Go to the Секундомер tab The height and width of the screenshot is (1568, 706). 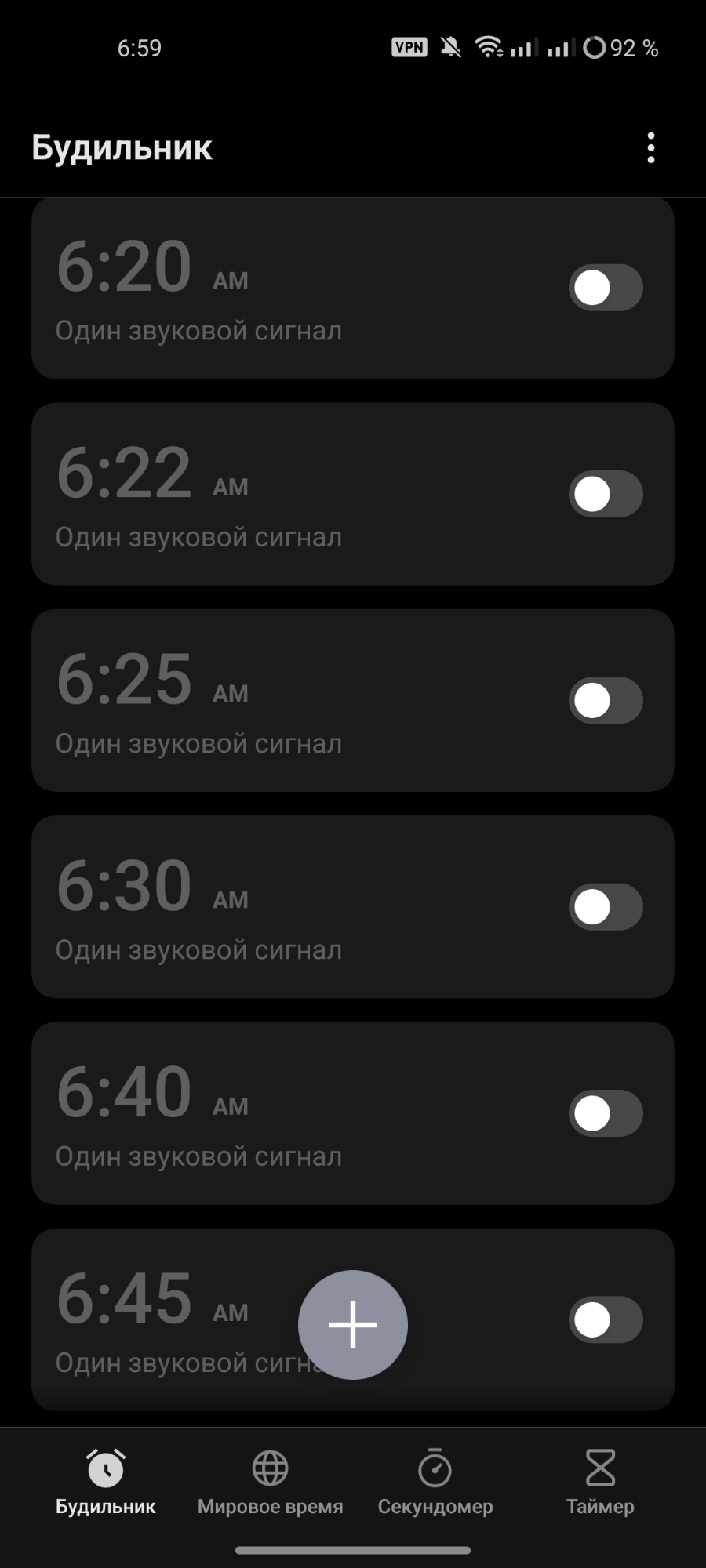tap(435, 1482)
